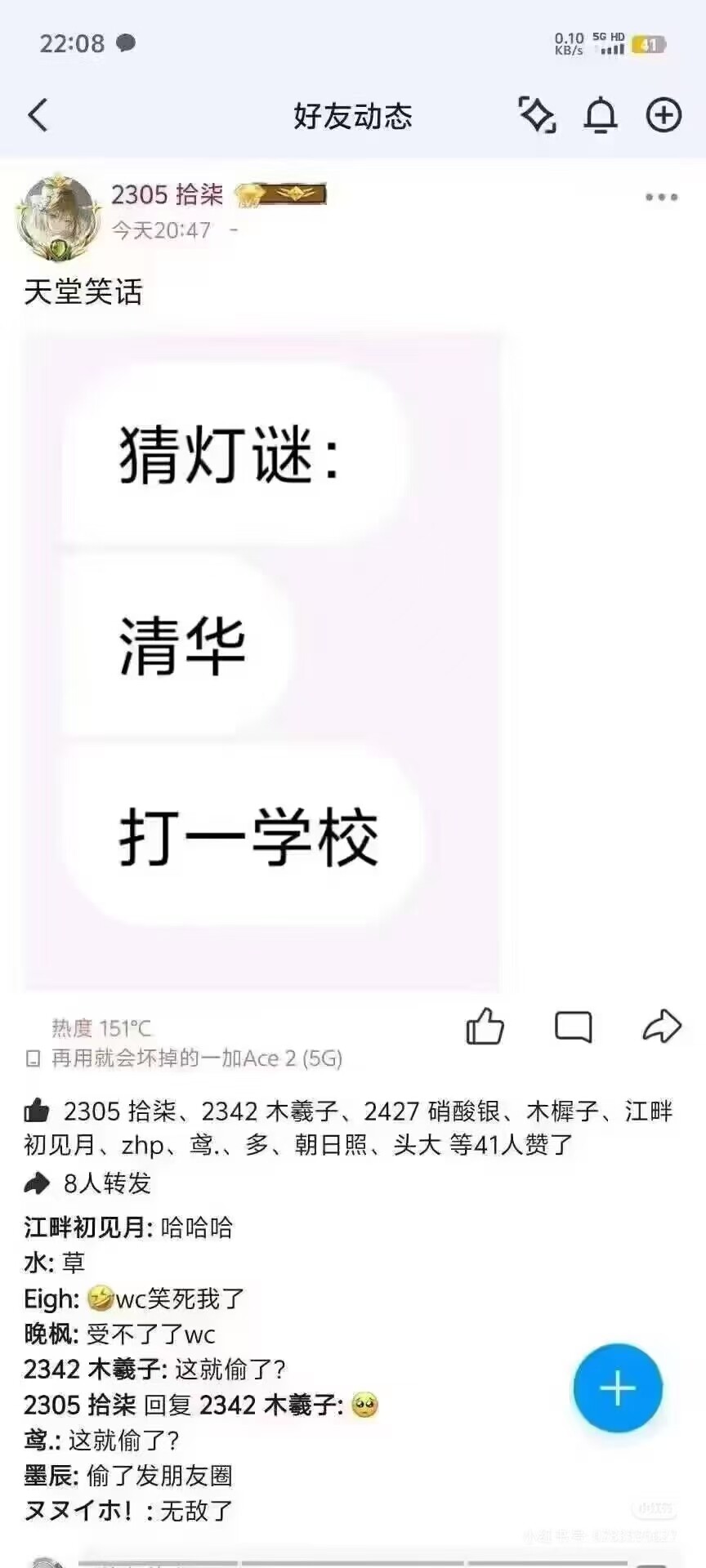Open the notifications bell

click(600, 115)
